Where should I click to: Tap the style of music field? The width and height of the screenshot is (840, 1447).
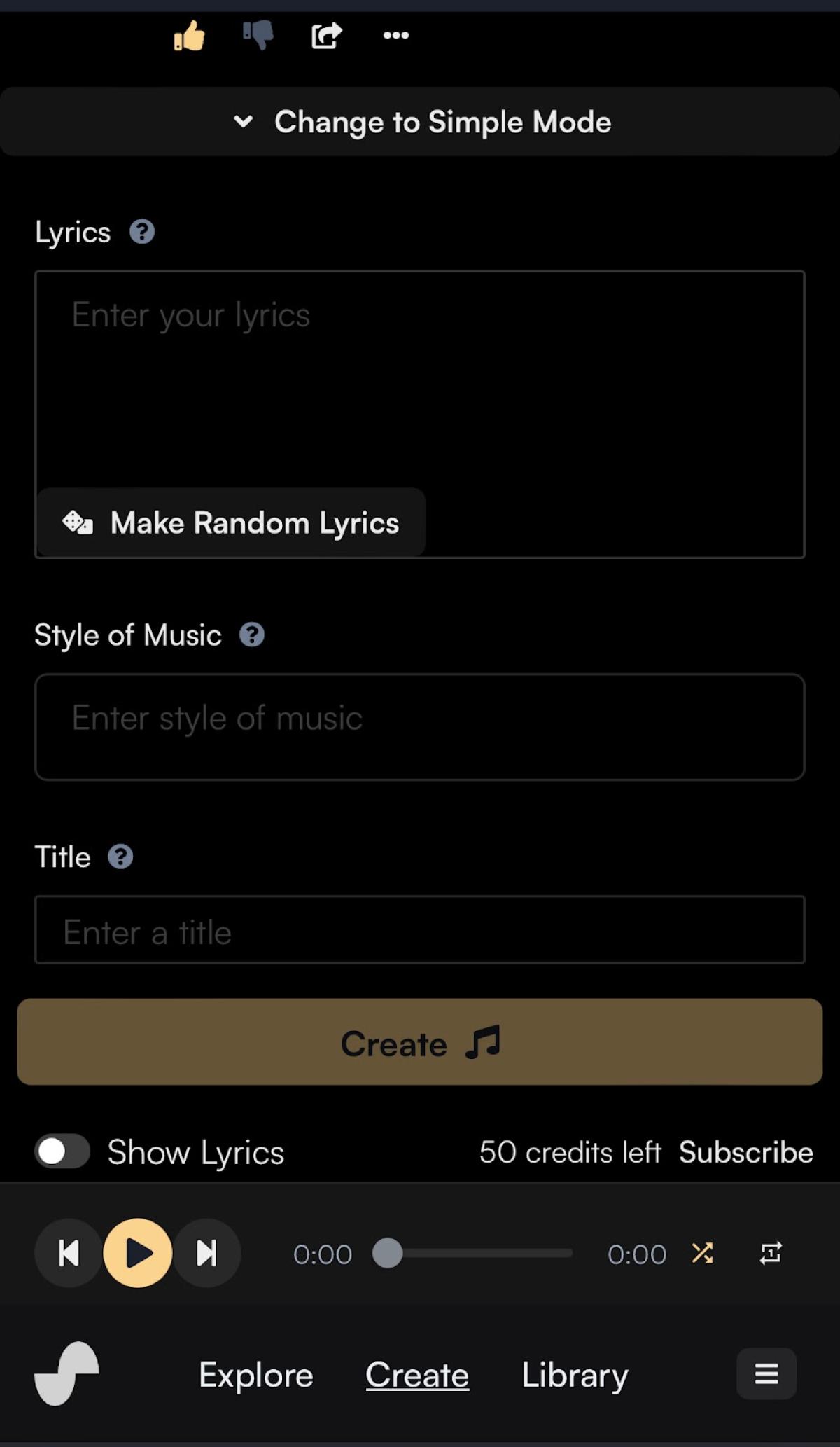click(x=420, y=727)
